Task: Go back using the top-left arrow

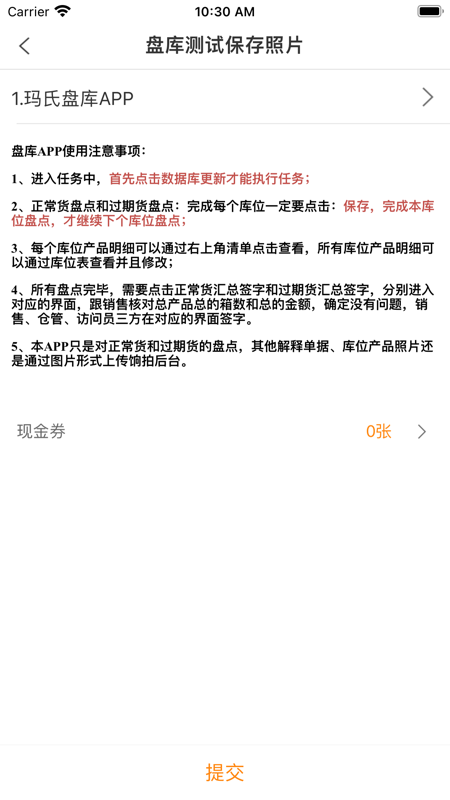Action: 24,46
